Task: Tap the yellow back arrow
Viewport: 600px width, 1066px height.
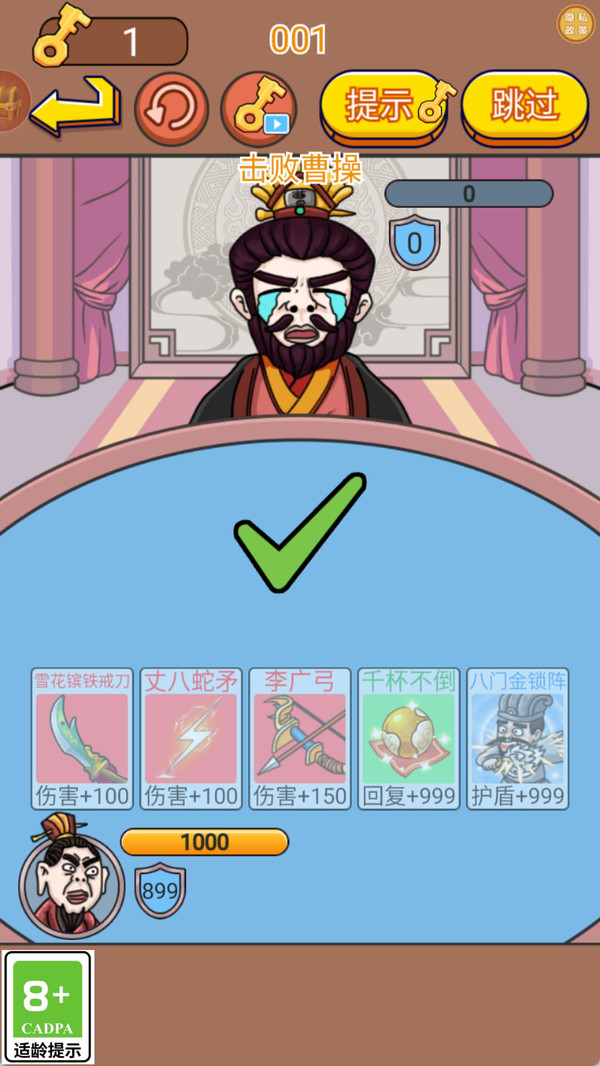Action: click(x=75, y=106)
